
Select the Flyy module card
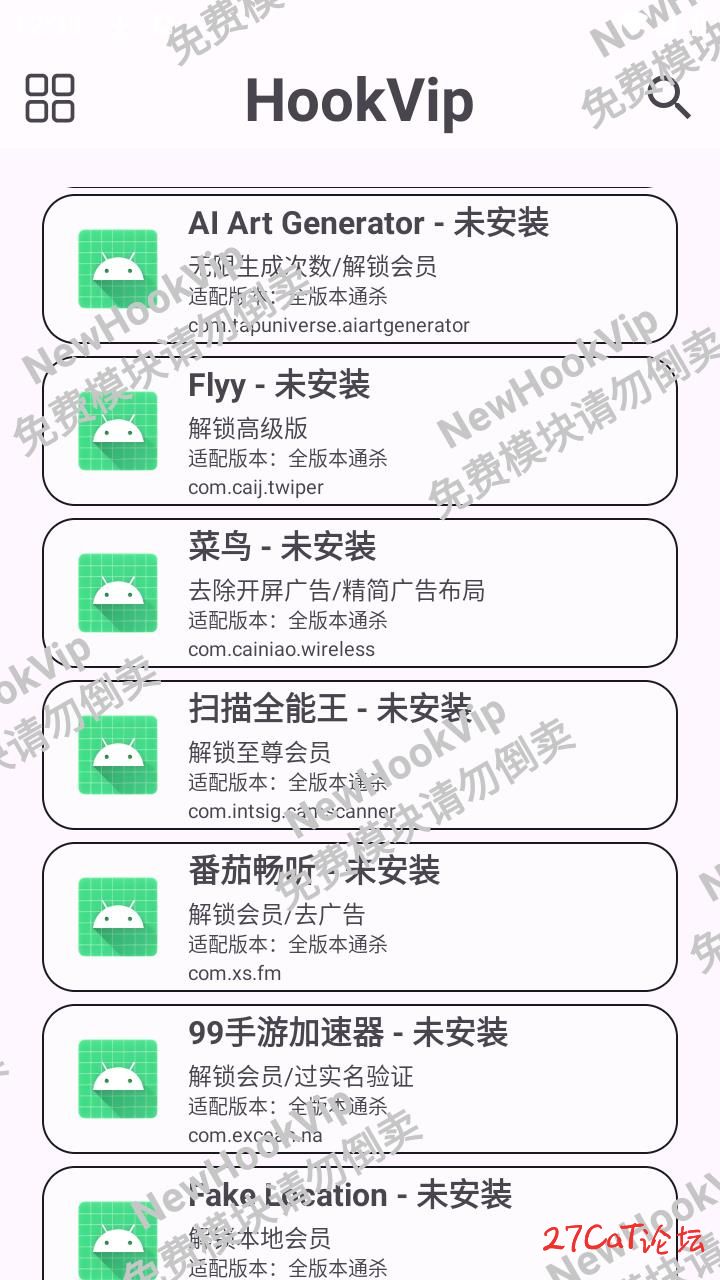click(x=360, y=431)
